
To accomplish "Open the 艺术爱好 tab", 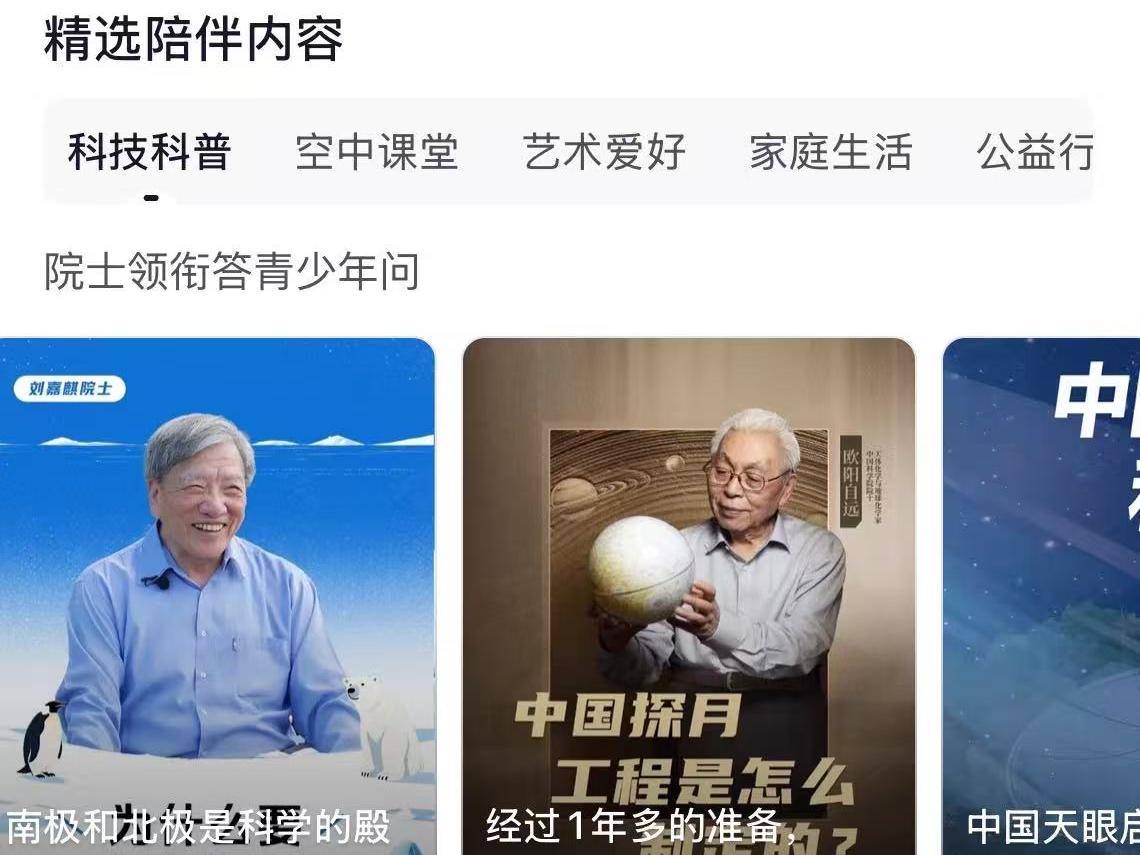I will (604, 153).
